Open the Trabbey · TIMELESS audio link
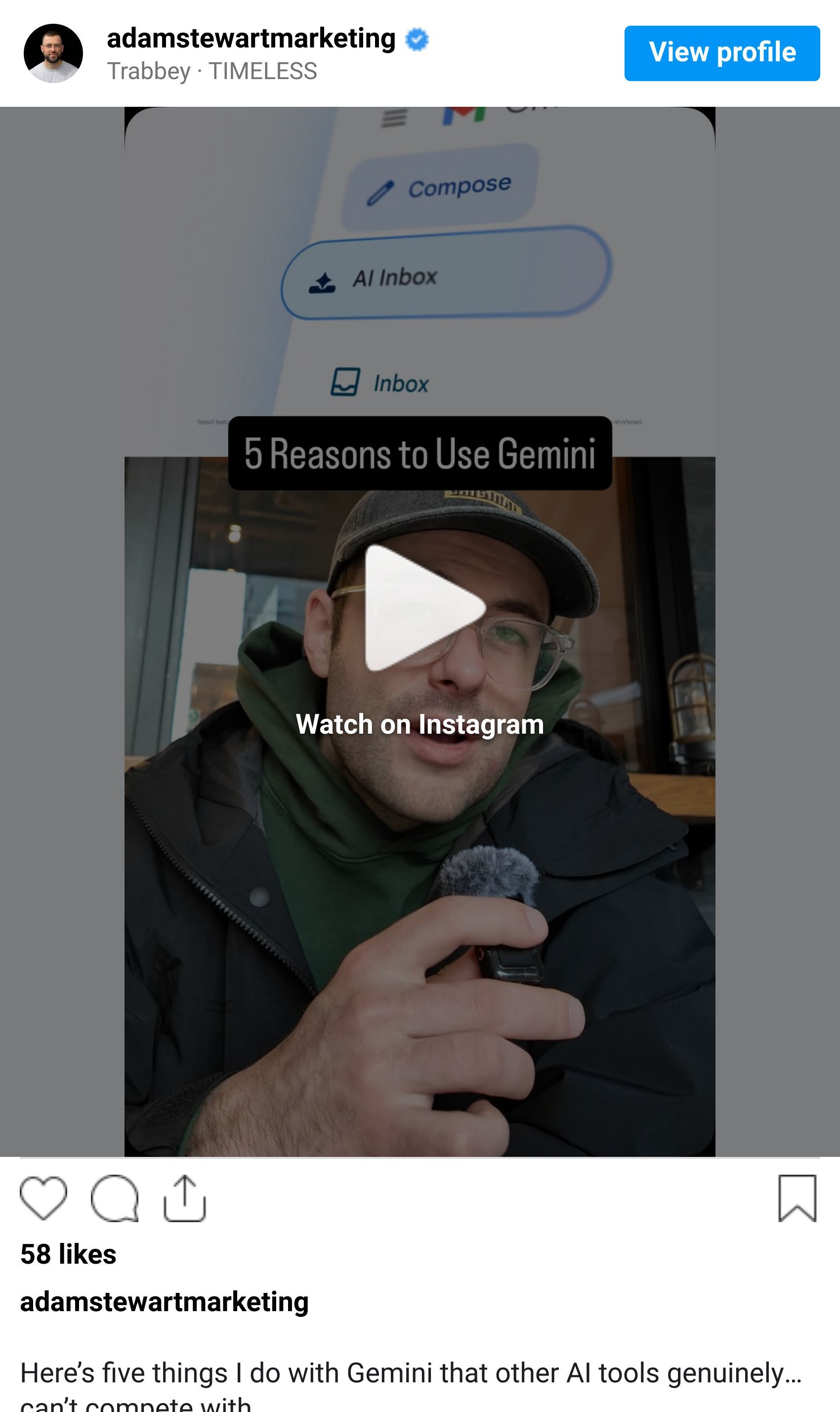Viewport: 840px width, 1412px height. [x=211, y=71]
